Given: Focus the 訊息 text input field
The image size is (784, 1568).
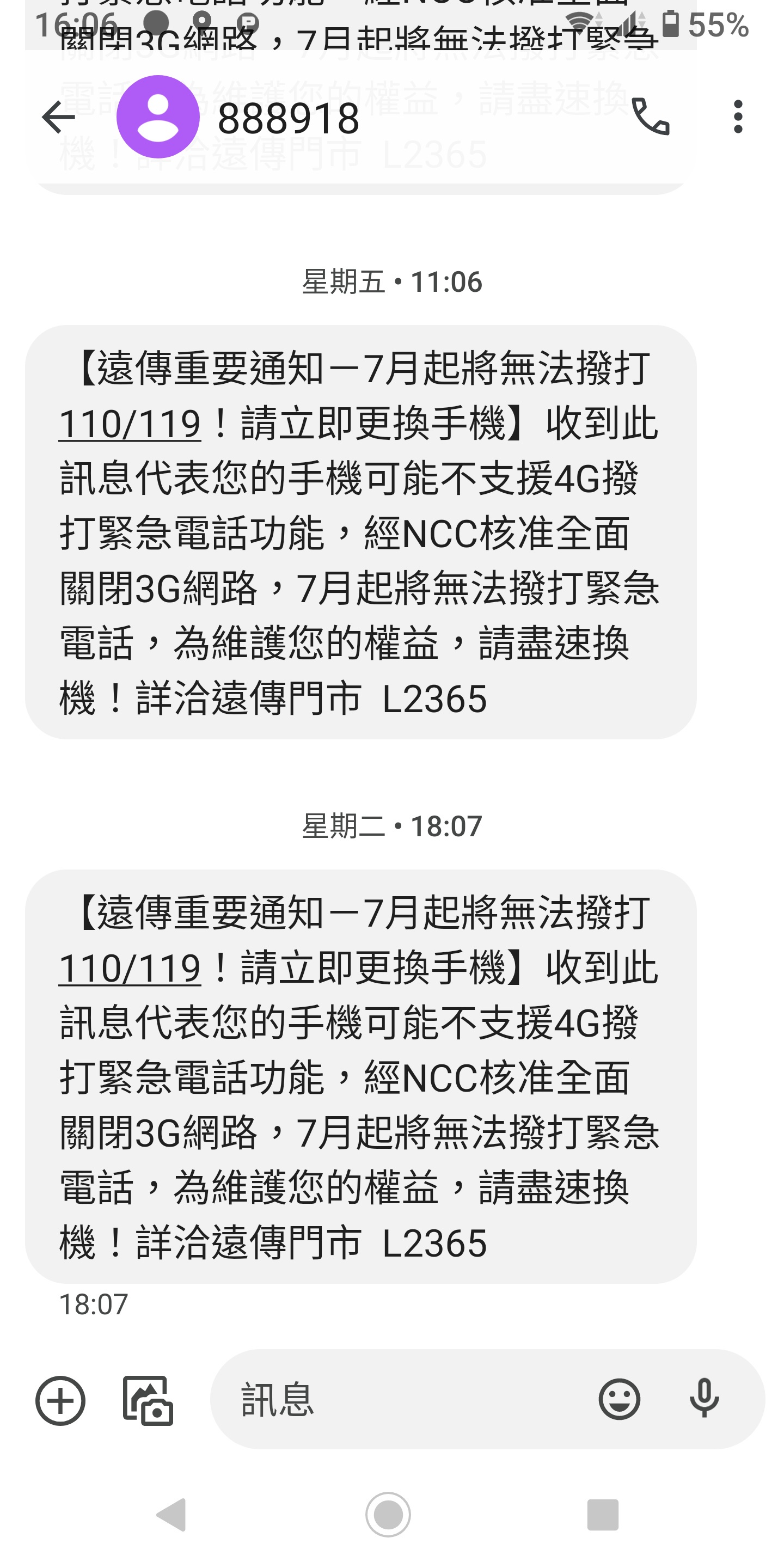Looking at the screenshot, I should [402, 1399].
